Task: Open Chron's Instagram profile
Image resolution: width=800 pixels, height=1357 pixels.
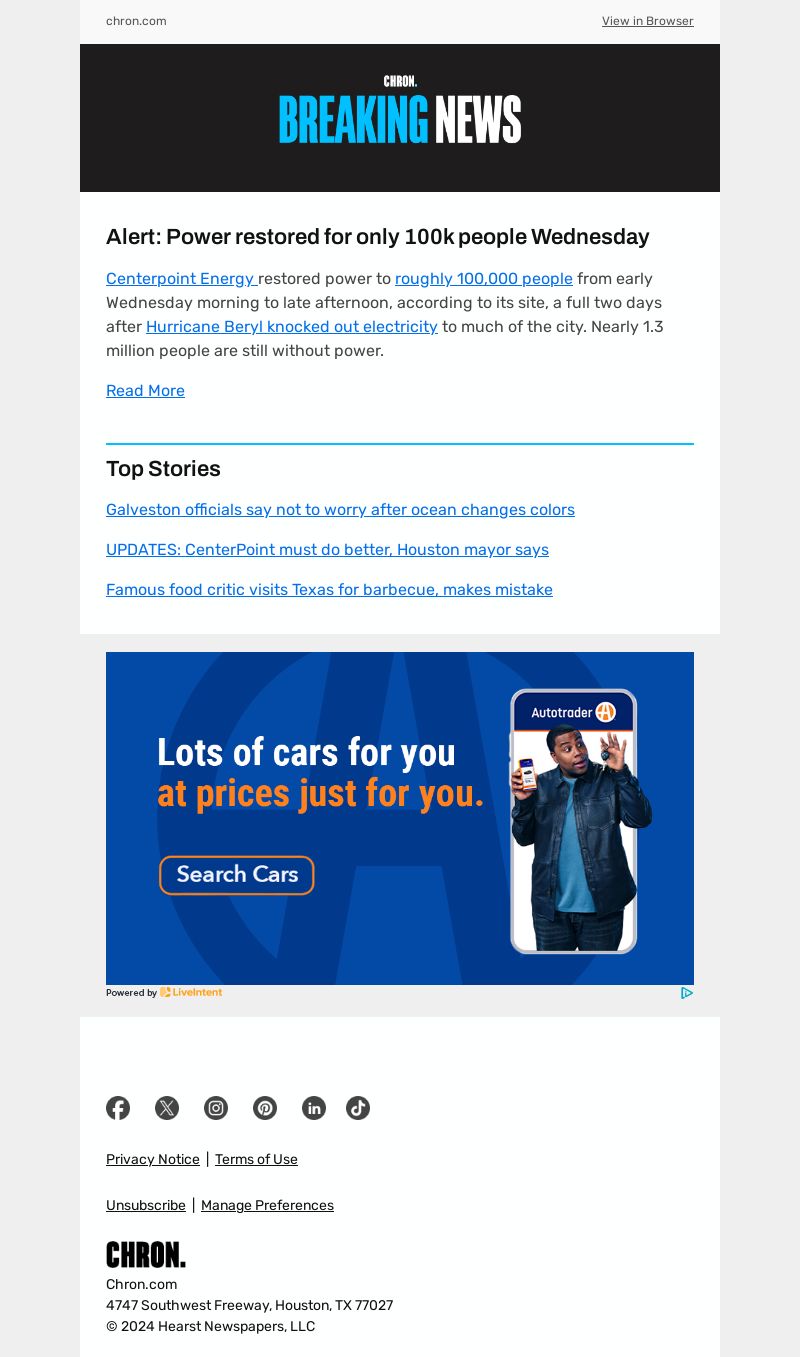Action: pyautogui.click(x=216, y=1108)
